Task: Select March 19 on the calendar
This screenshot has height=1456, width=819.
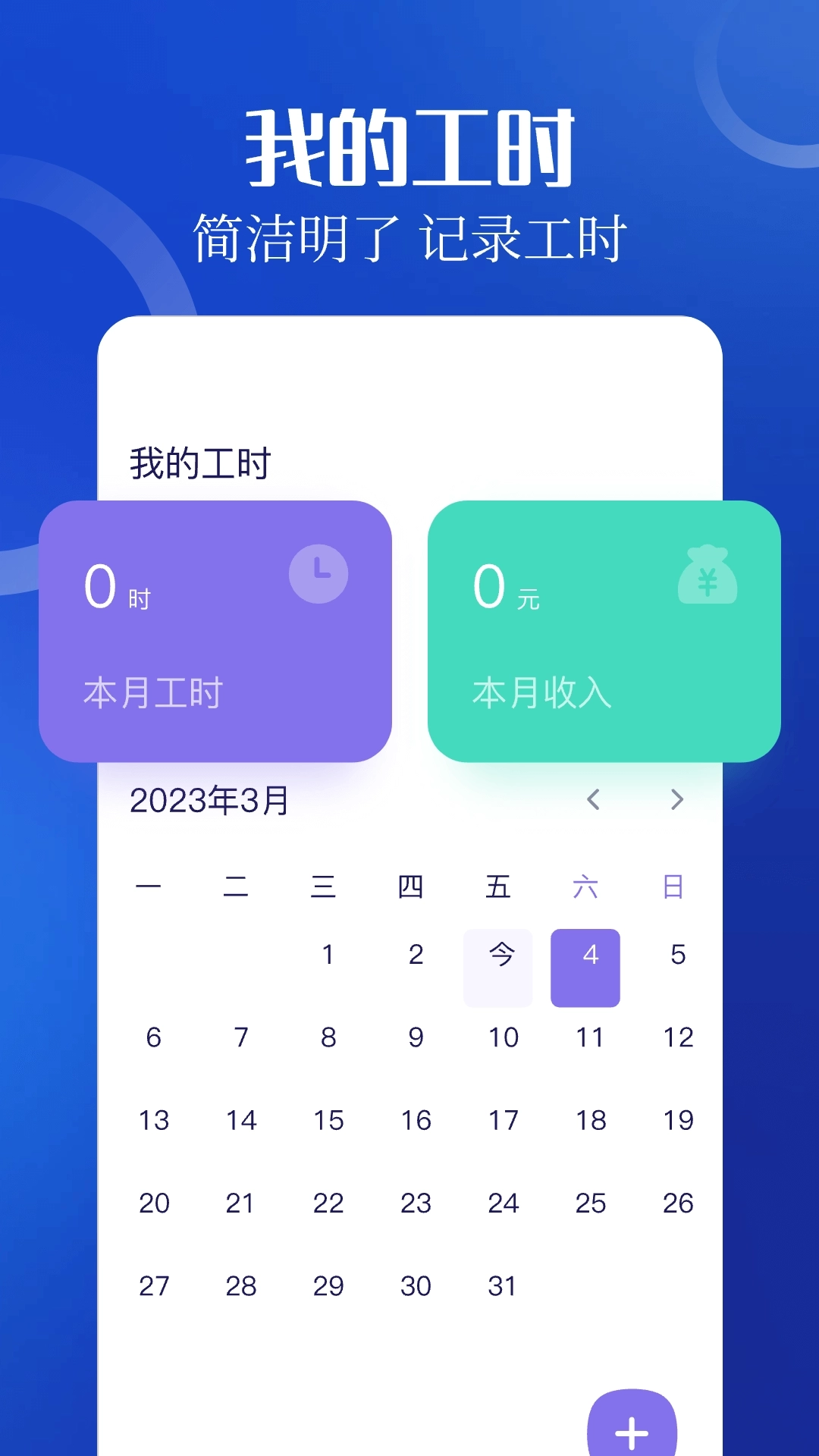Action: tap(677, 1120)
